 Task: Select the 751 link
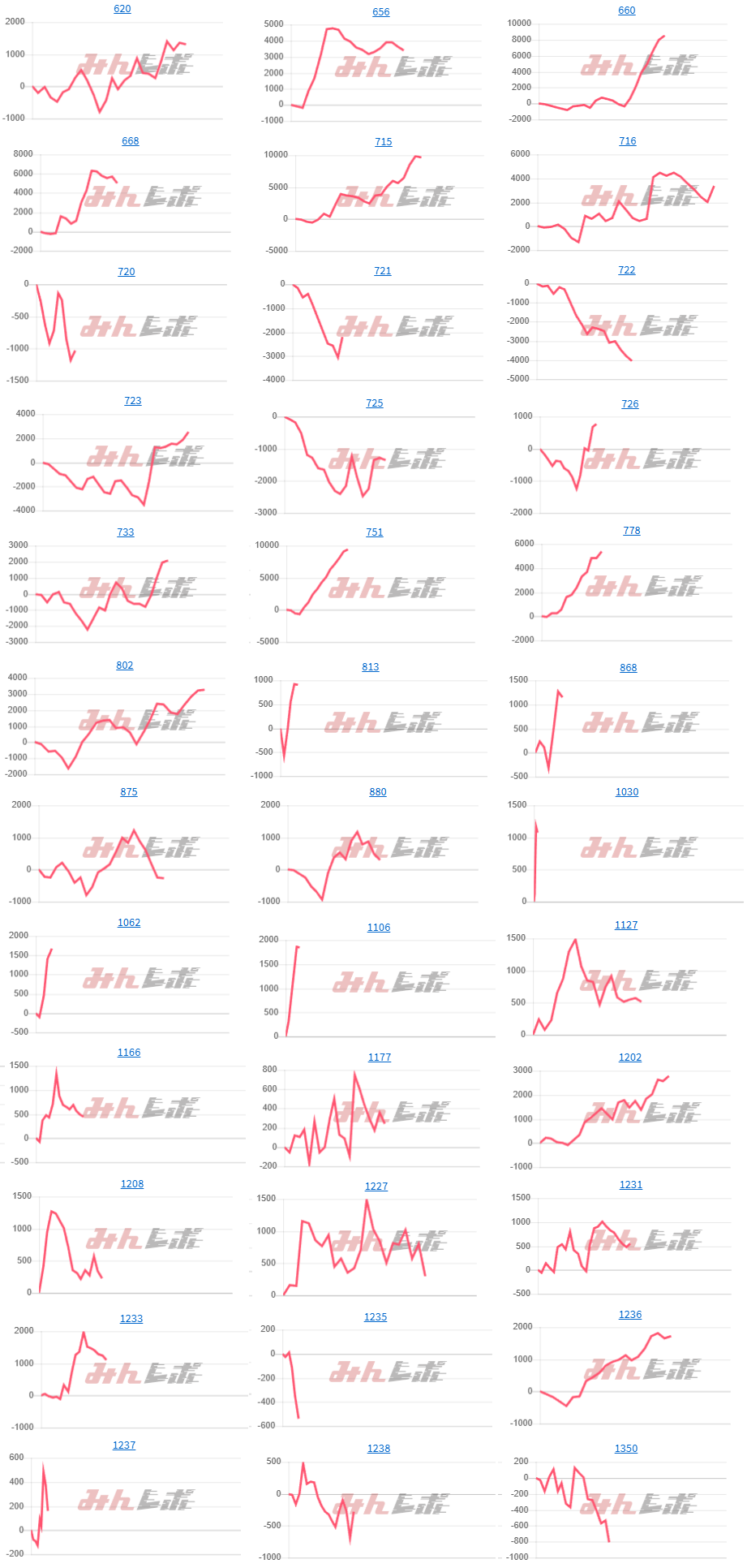pos(375,532)
